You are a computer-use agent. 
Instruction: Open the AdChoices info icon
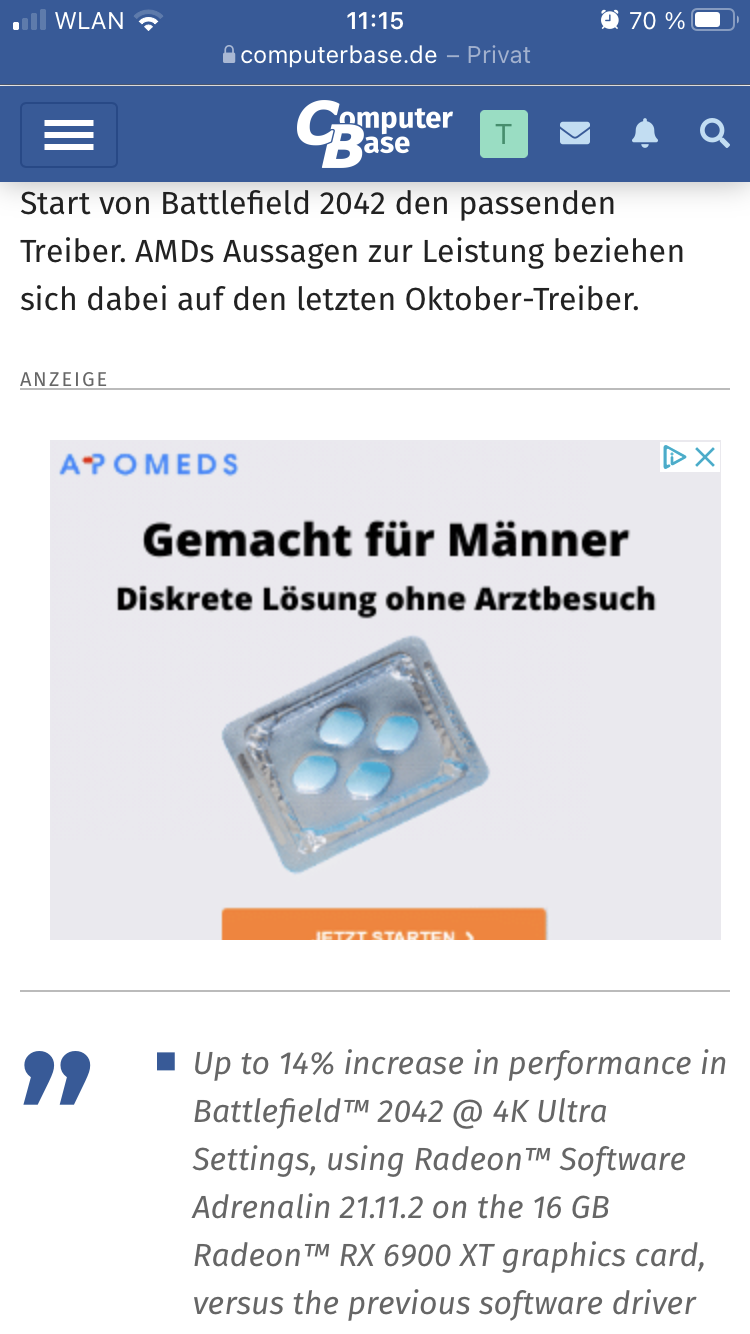point(675,457)
